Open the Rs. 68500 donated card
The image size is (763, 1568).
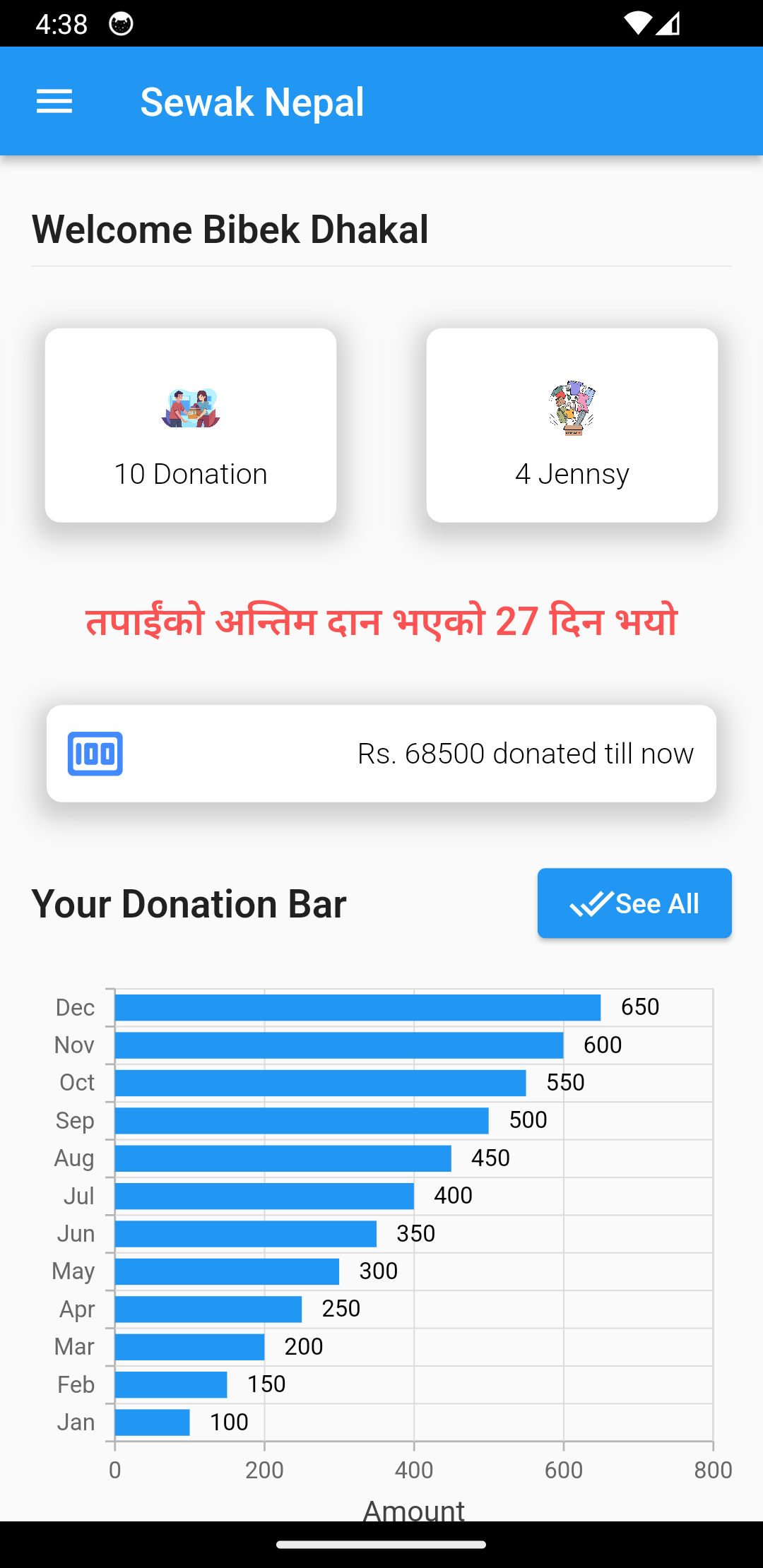(381, 754)
